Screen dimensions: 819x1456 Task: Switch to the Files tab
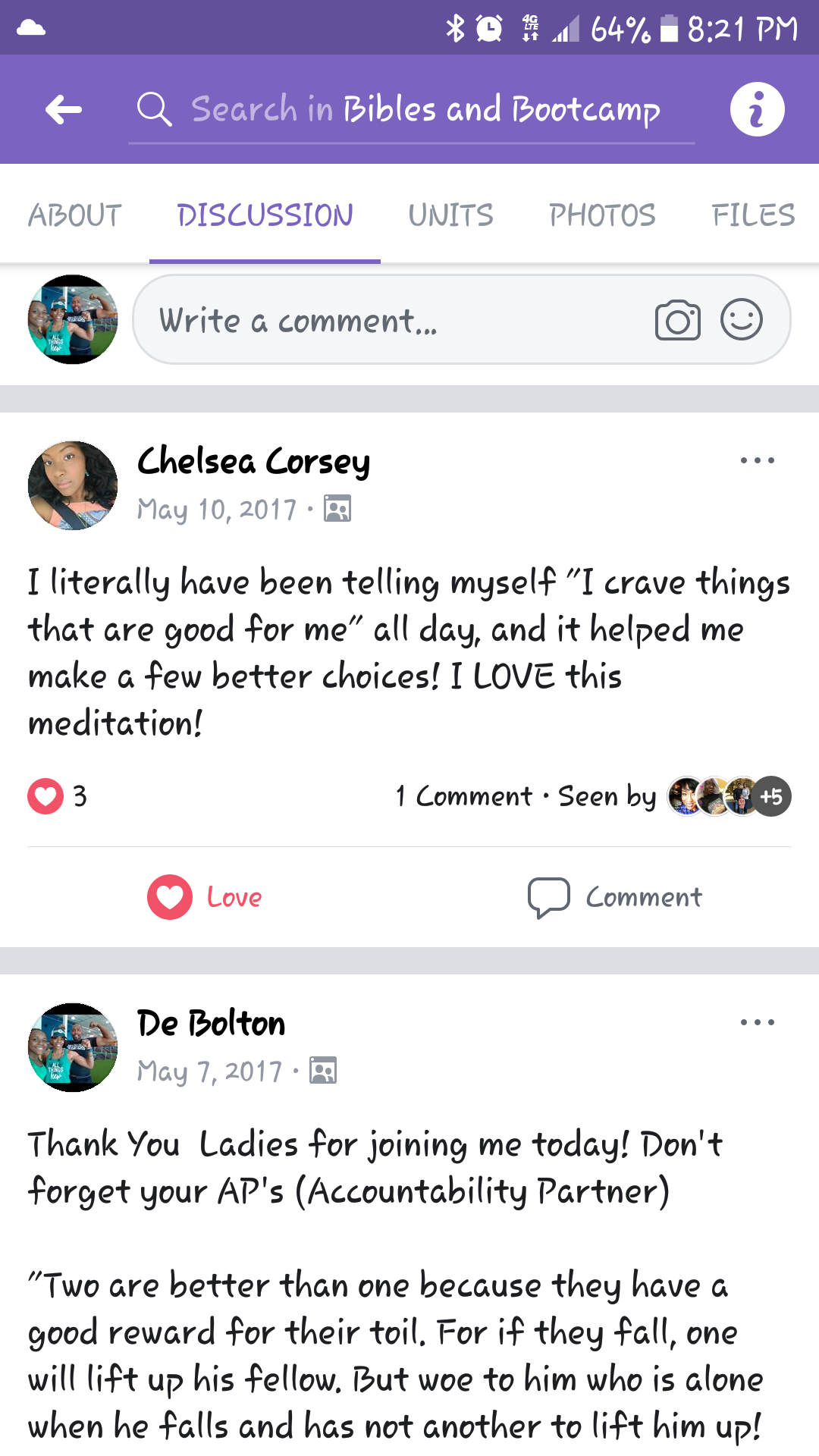point(752,215)
